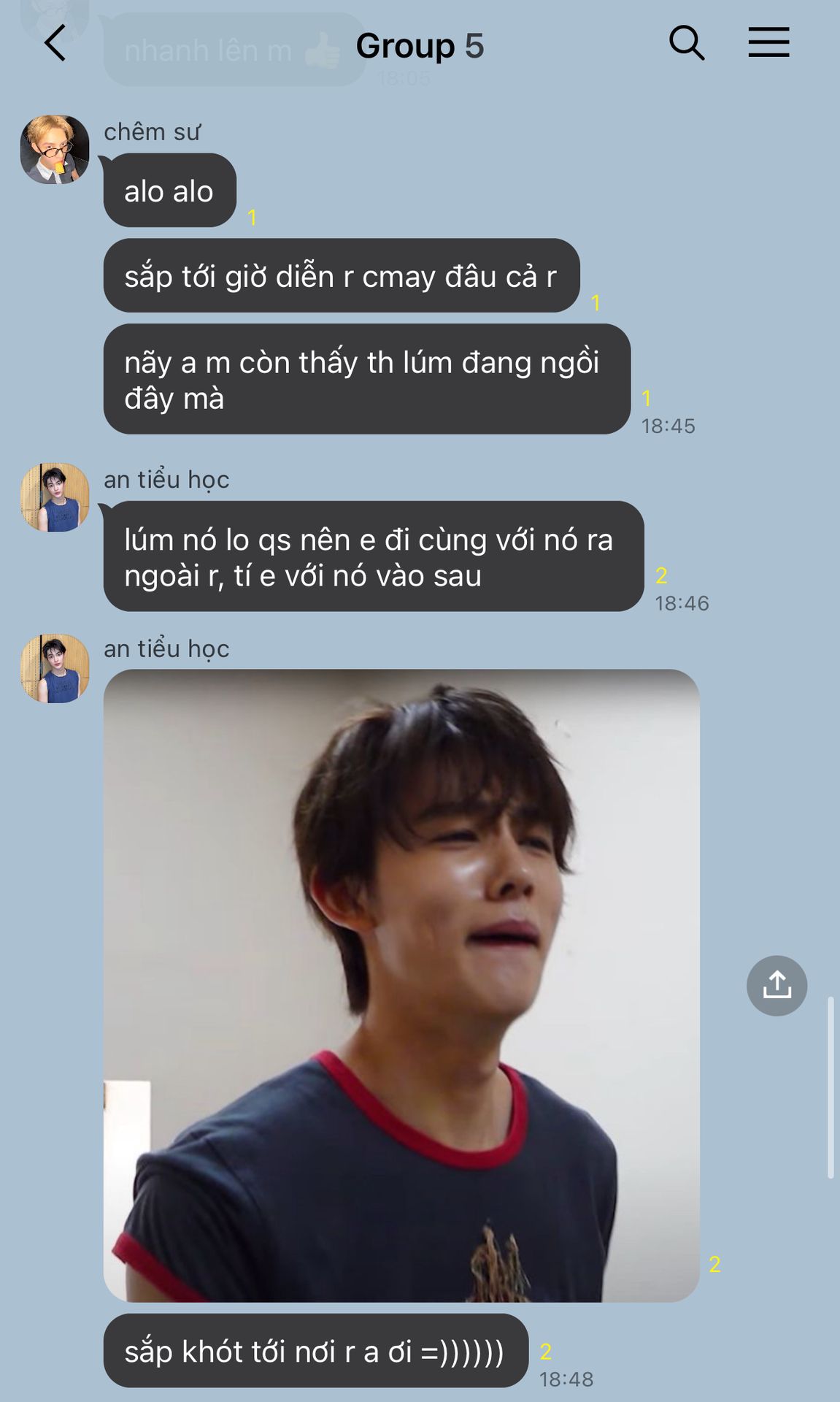Go back from the Group 5 chat
Viewport: 840px width, 1402px height.
click(55, 43)
